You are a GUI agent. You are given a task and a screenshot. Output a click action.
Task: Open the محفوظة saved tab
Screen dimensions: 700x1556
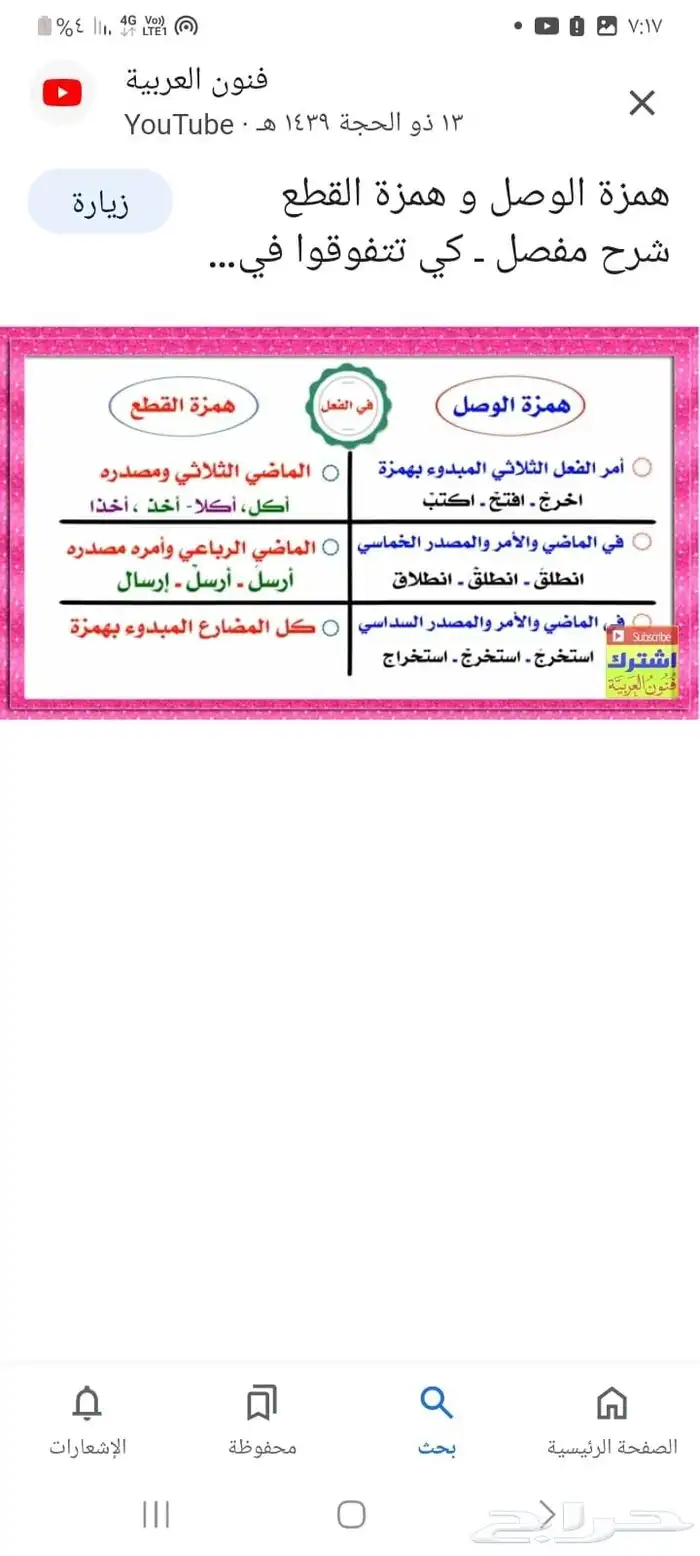261,1420
